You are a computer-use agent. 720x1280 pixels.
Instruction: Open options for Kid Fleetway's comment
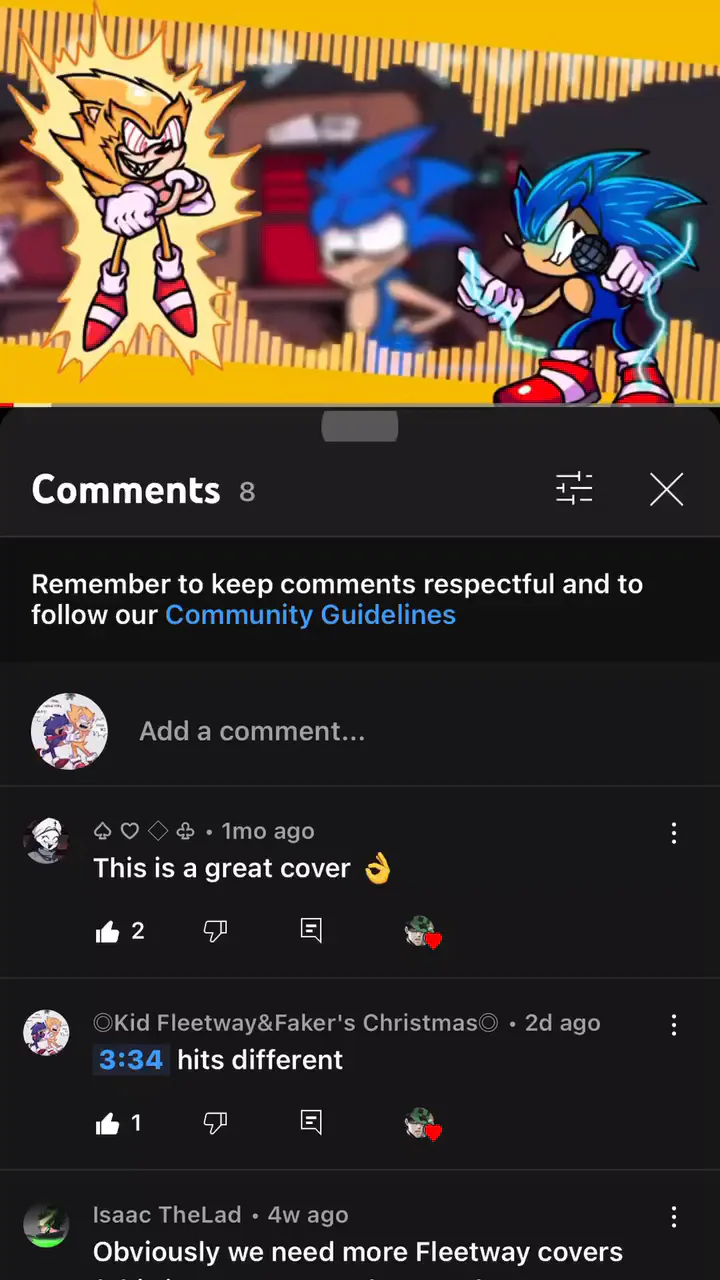point(674,1024)
